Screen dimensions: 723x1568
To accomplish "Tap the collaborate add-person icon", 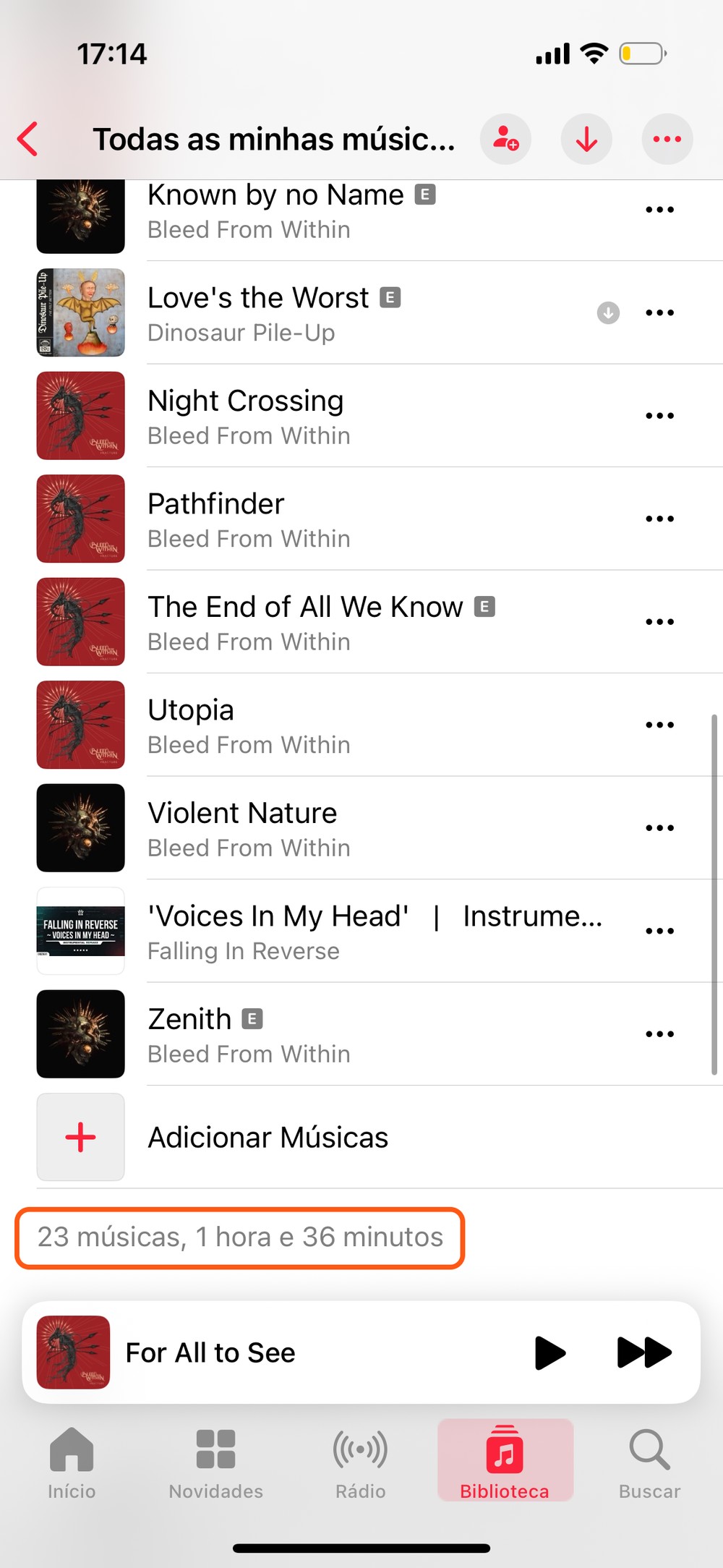I will coord(505,139).
